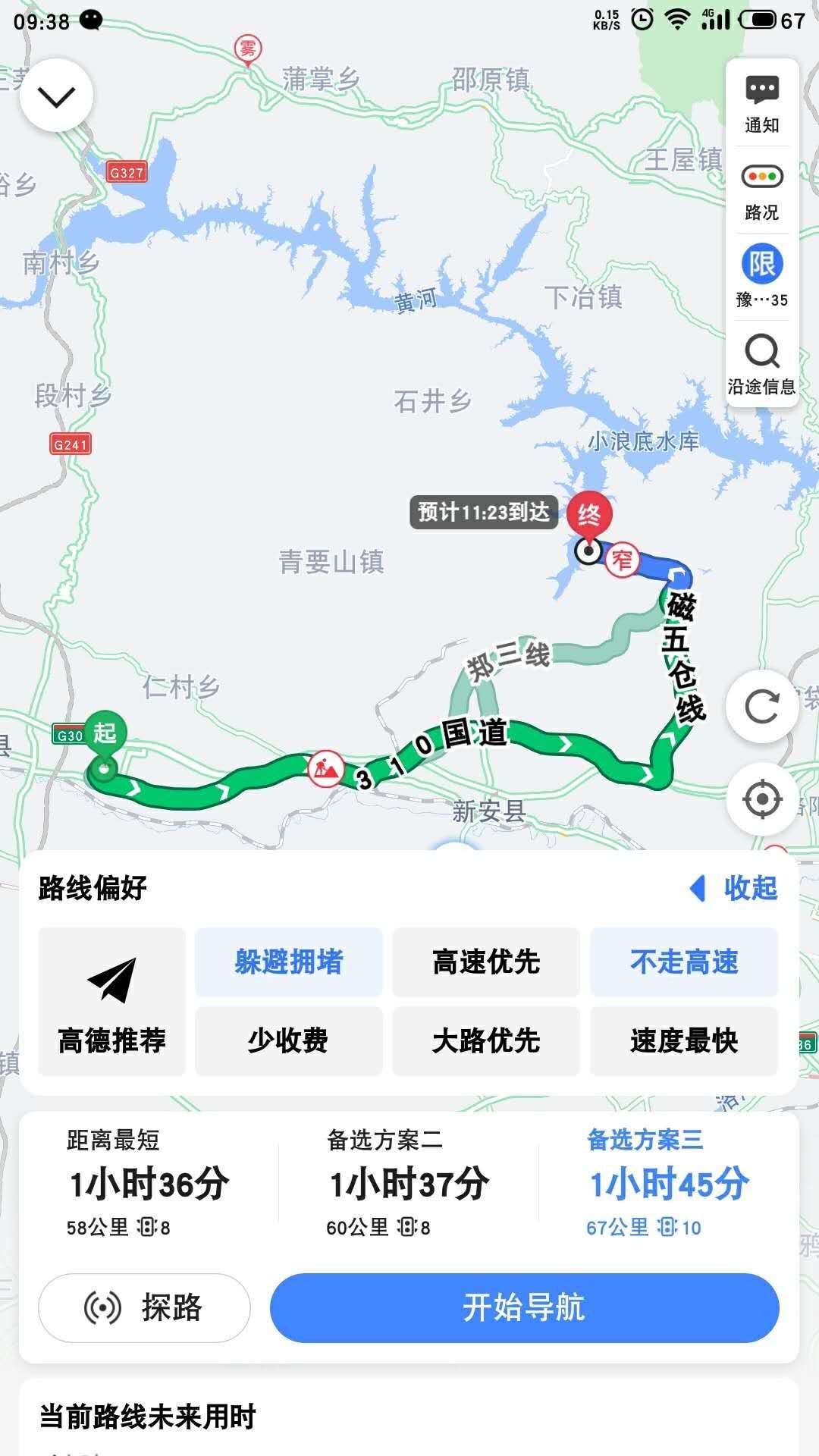819x1456 pixels.
Task: Open the 限 vehicle restriction settings
Action: 761,276
